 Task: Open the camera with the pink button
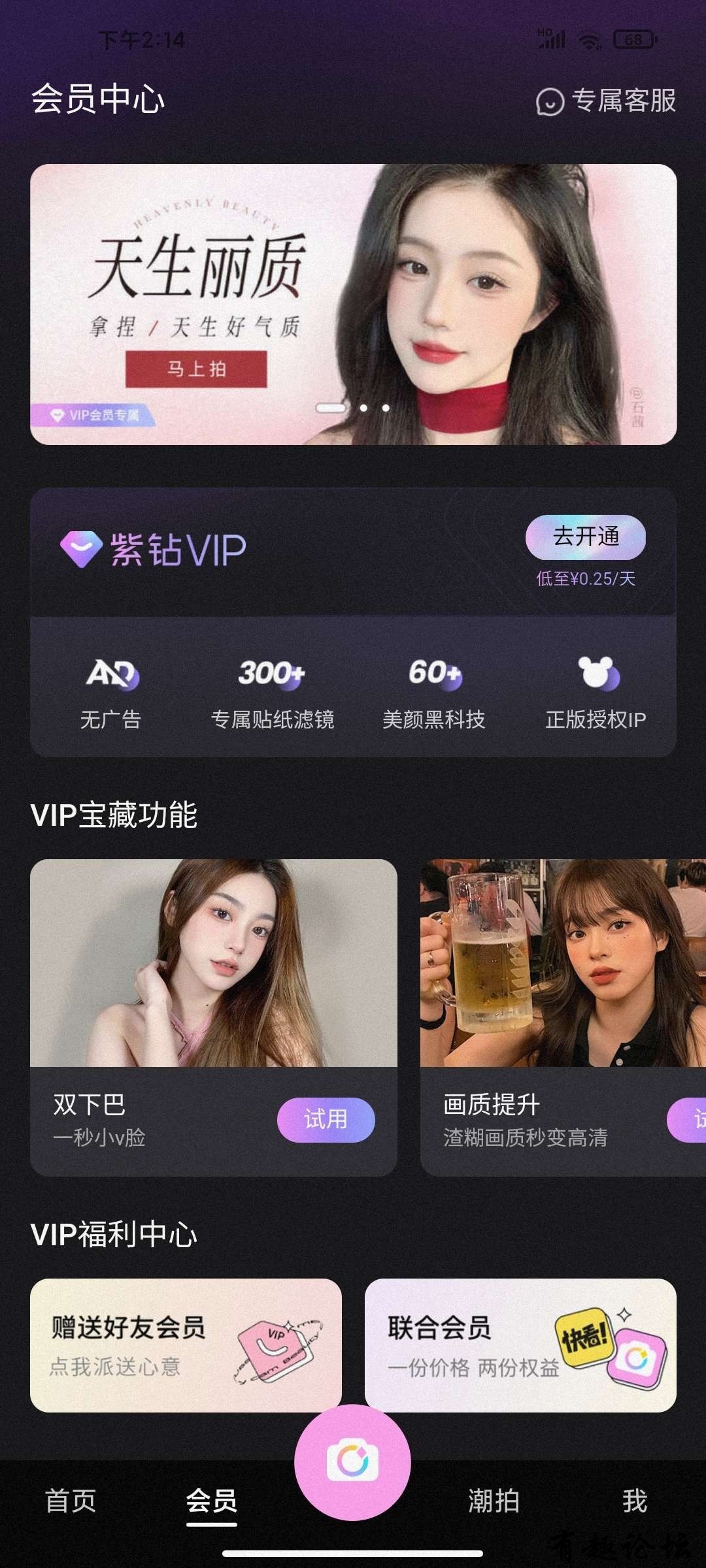pos(352,1462)
